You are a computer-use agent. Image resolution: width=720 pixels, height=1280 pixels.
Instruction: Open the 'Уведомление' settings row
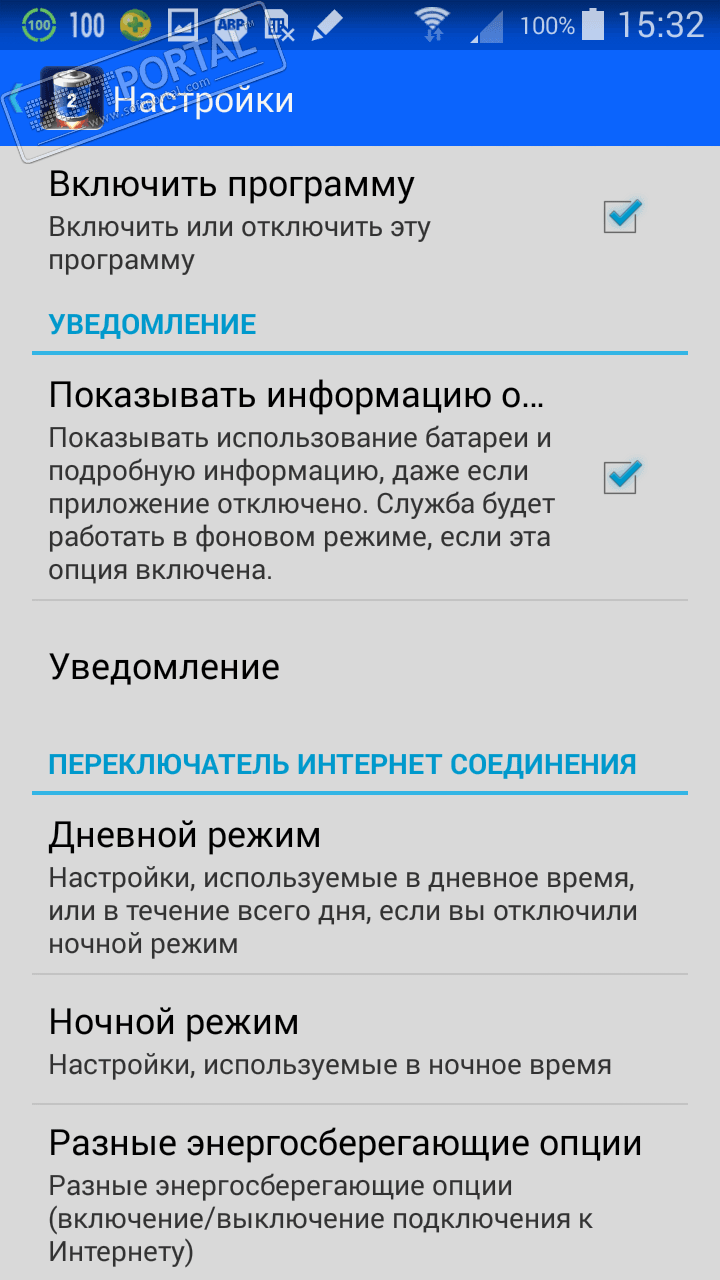[x=360, y=668]
